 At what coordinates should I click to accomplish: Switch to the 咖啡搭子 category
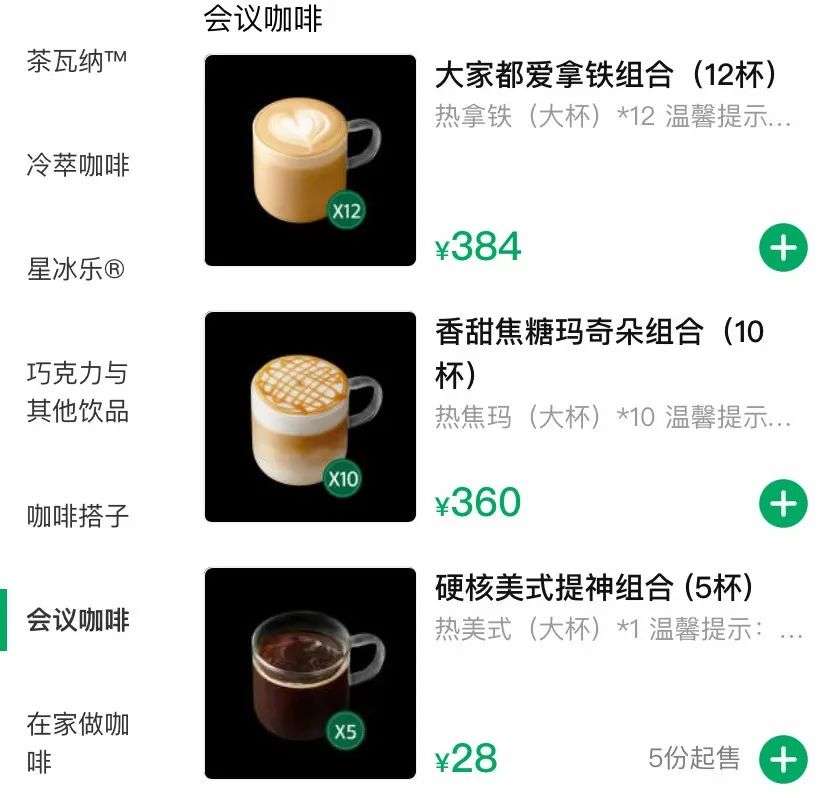pos(77,516)
